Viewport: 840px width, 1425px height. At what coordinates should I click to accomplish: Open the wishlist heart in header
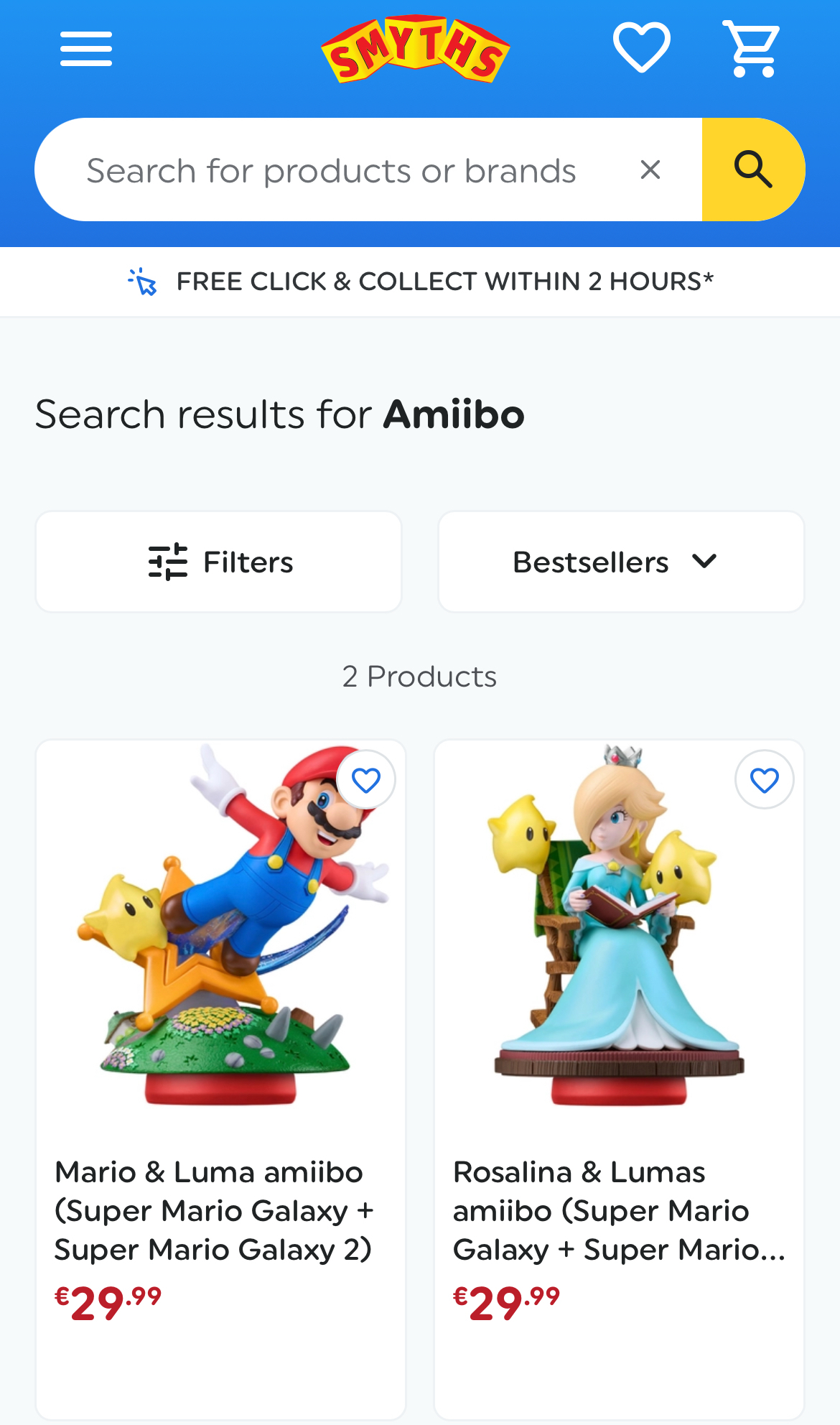[641, 47]
